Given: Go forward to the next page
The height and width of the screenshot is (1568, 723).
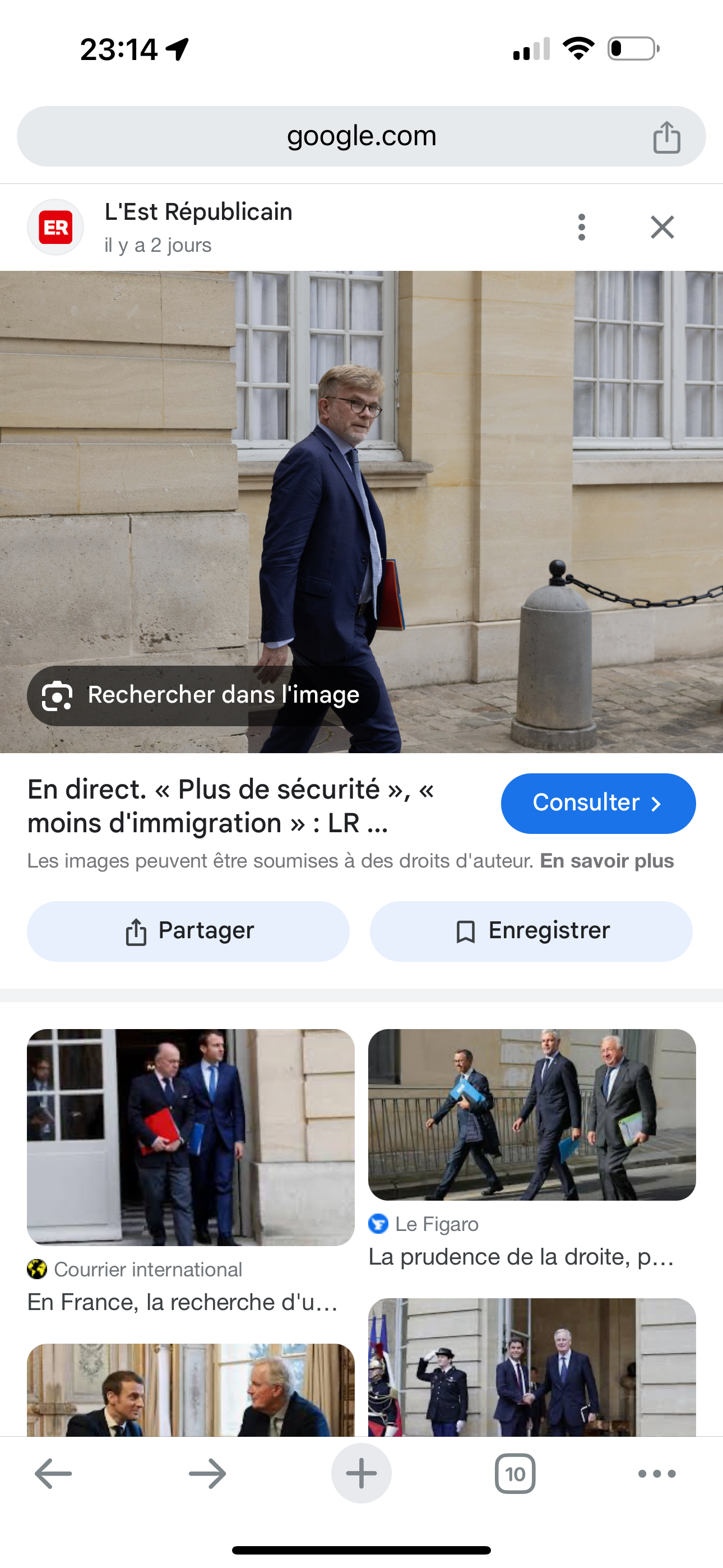Looking at the screenshot, I should (207, 1474).
